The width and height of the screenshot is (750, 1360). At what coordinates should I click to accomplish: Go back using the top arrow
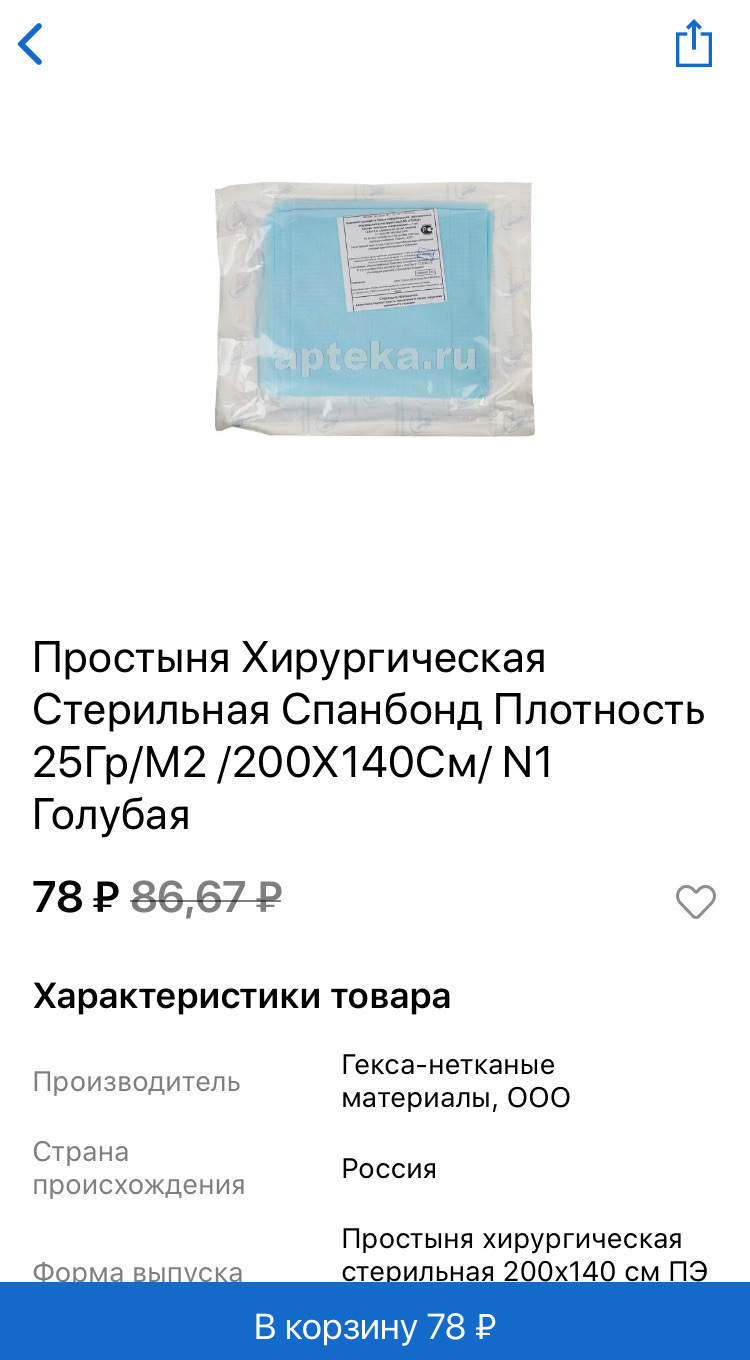point(32,45)
